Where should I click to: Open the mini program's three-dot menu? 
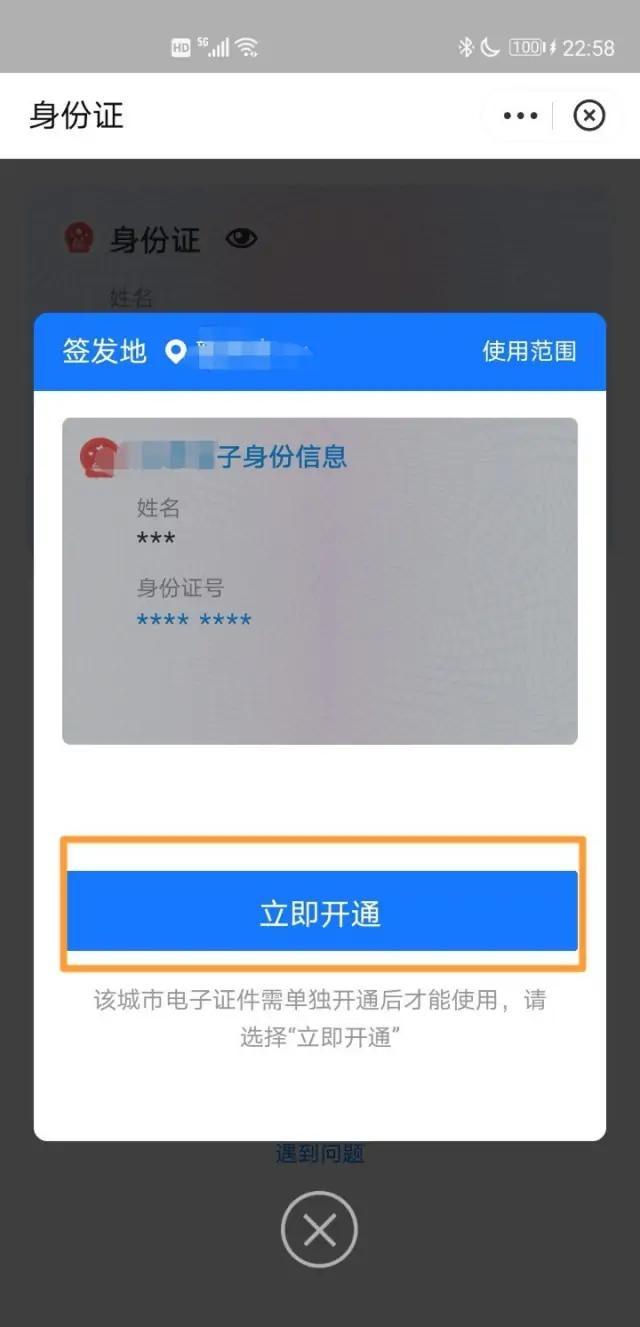click(520, 116)
